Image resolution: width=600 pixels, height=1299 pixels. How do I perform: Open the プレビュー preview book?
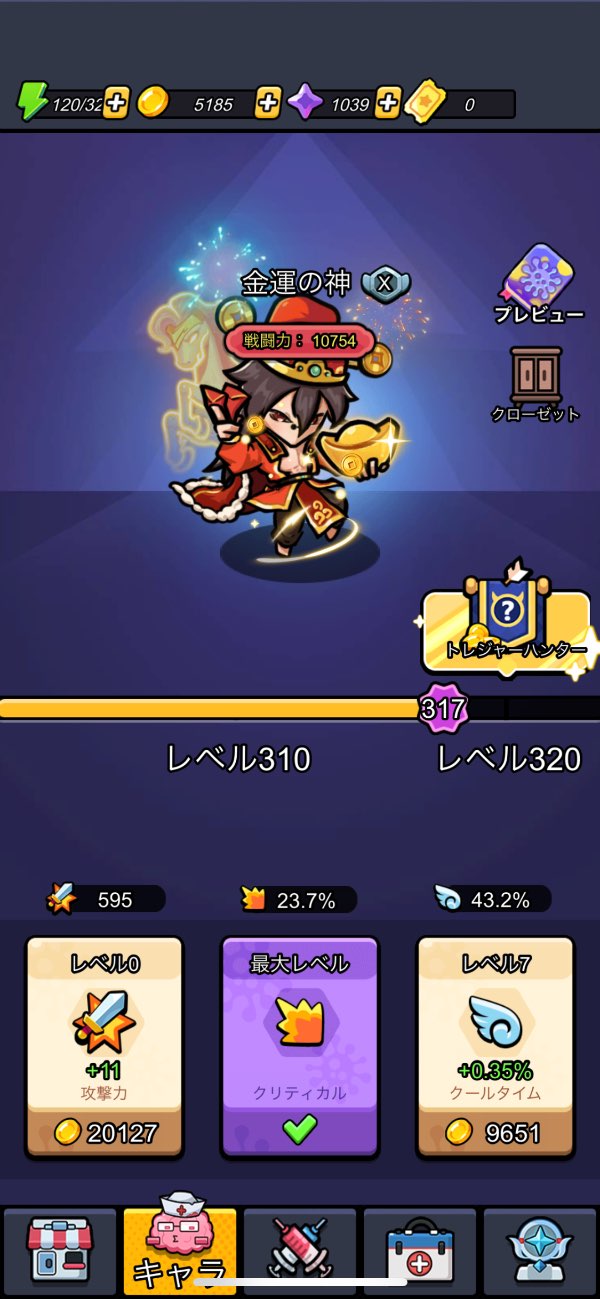(x=539, y=284)
